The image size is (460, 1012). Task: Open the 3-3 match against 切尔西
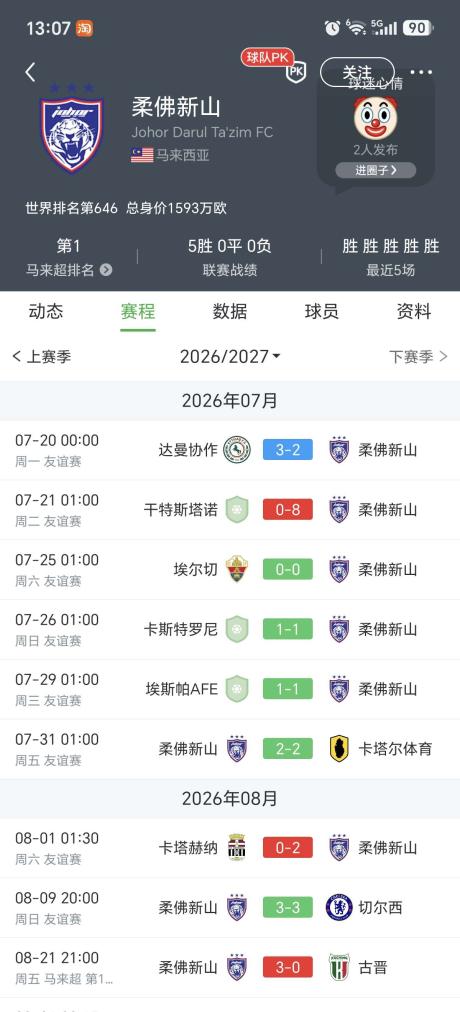point(230,908)
